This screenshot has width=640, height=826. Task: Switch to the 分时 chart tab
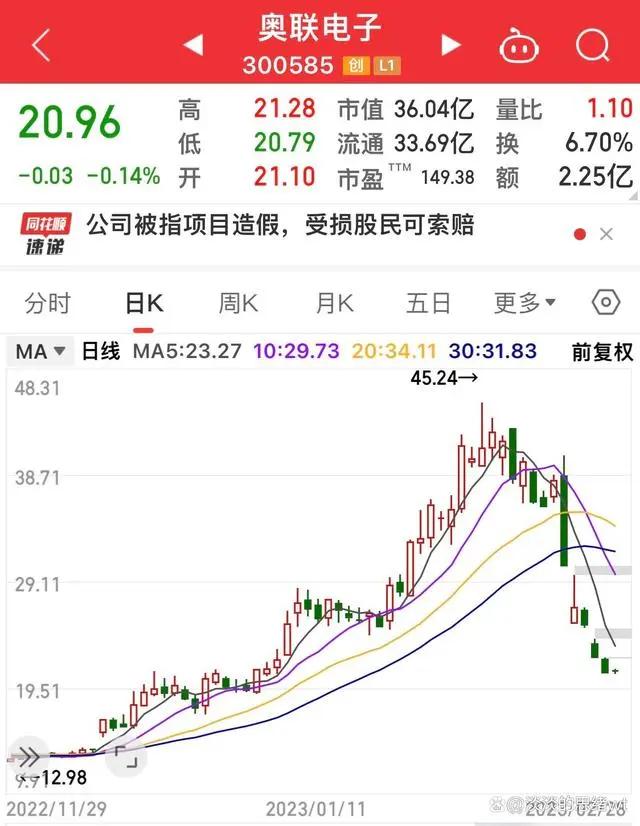[48, 303]
